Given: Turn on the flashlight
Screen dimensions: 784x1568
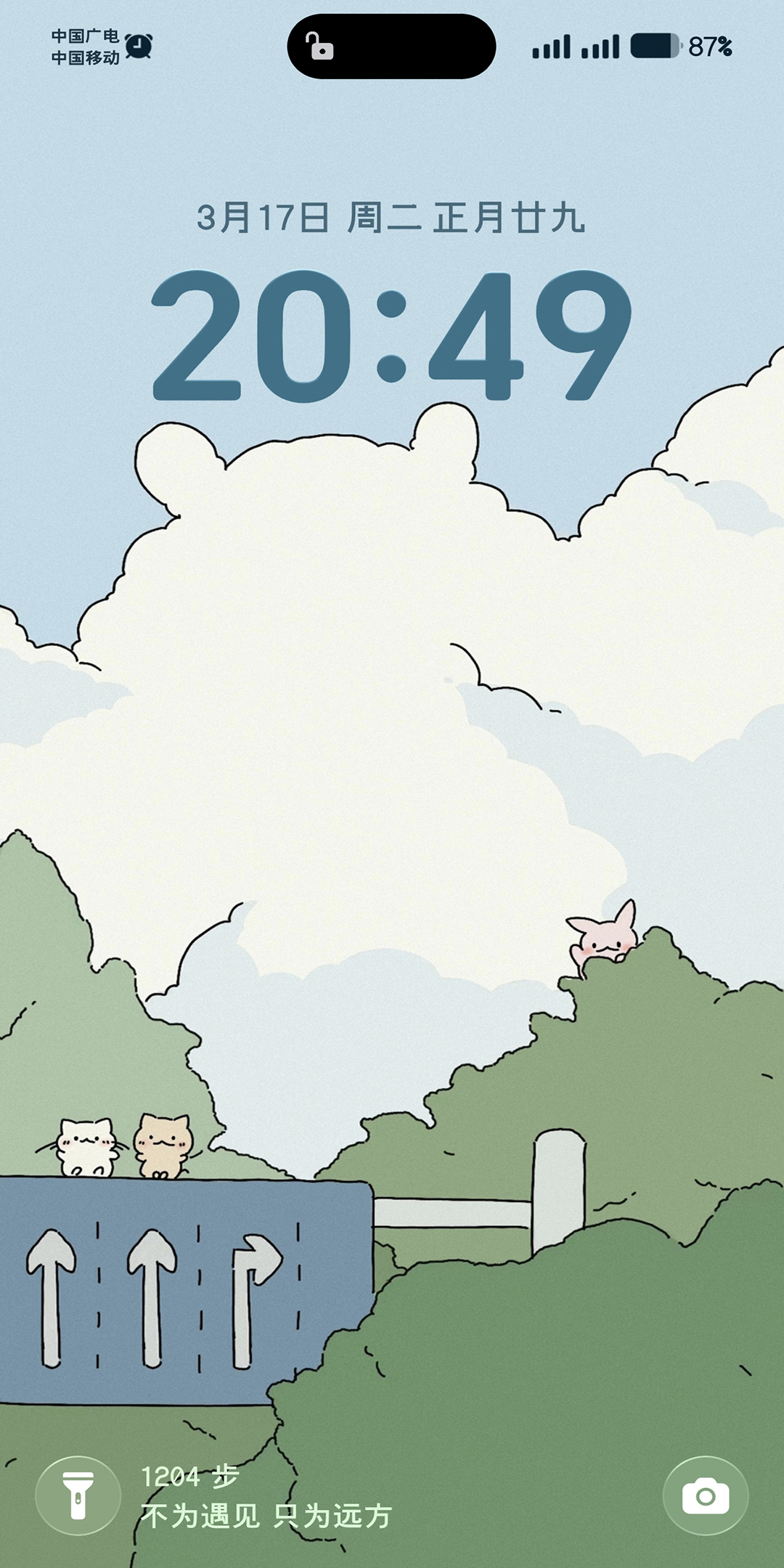Looking at the screenshot, I should click(x=78, y=1495).
